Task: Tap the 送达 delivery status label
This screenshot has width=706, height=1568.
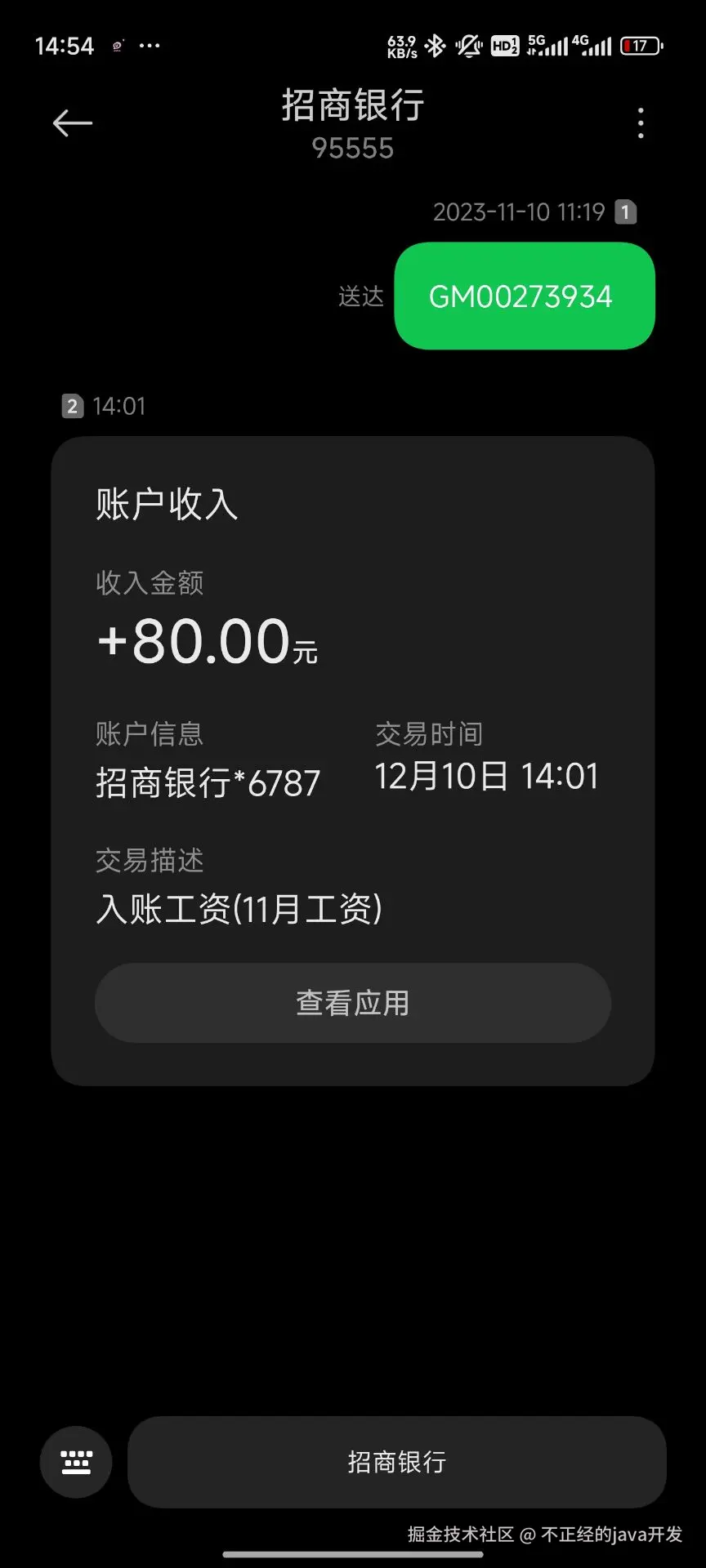Action: tap(362, 296)
